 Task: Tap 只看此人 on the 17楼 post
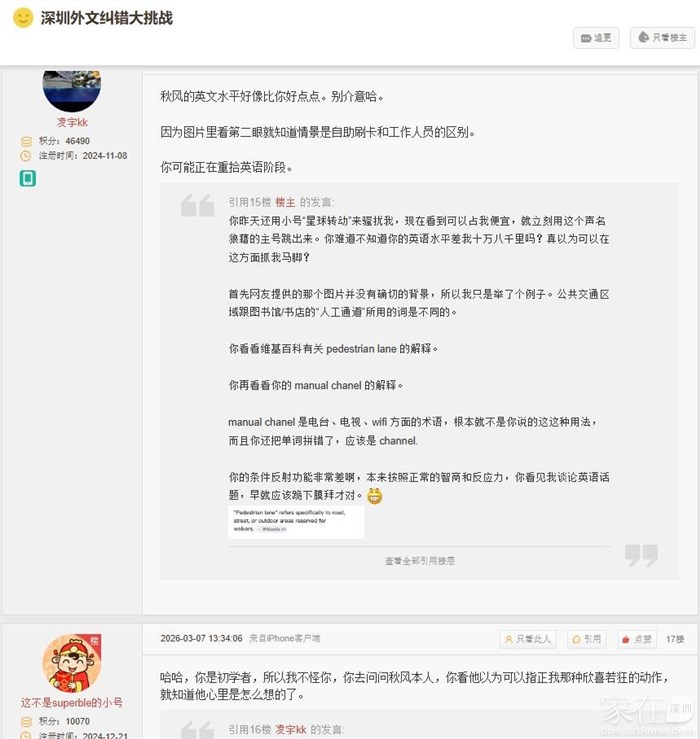click(528, 639)
